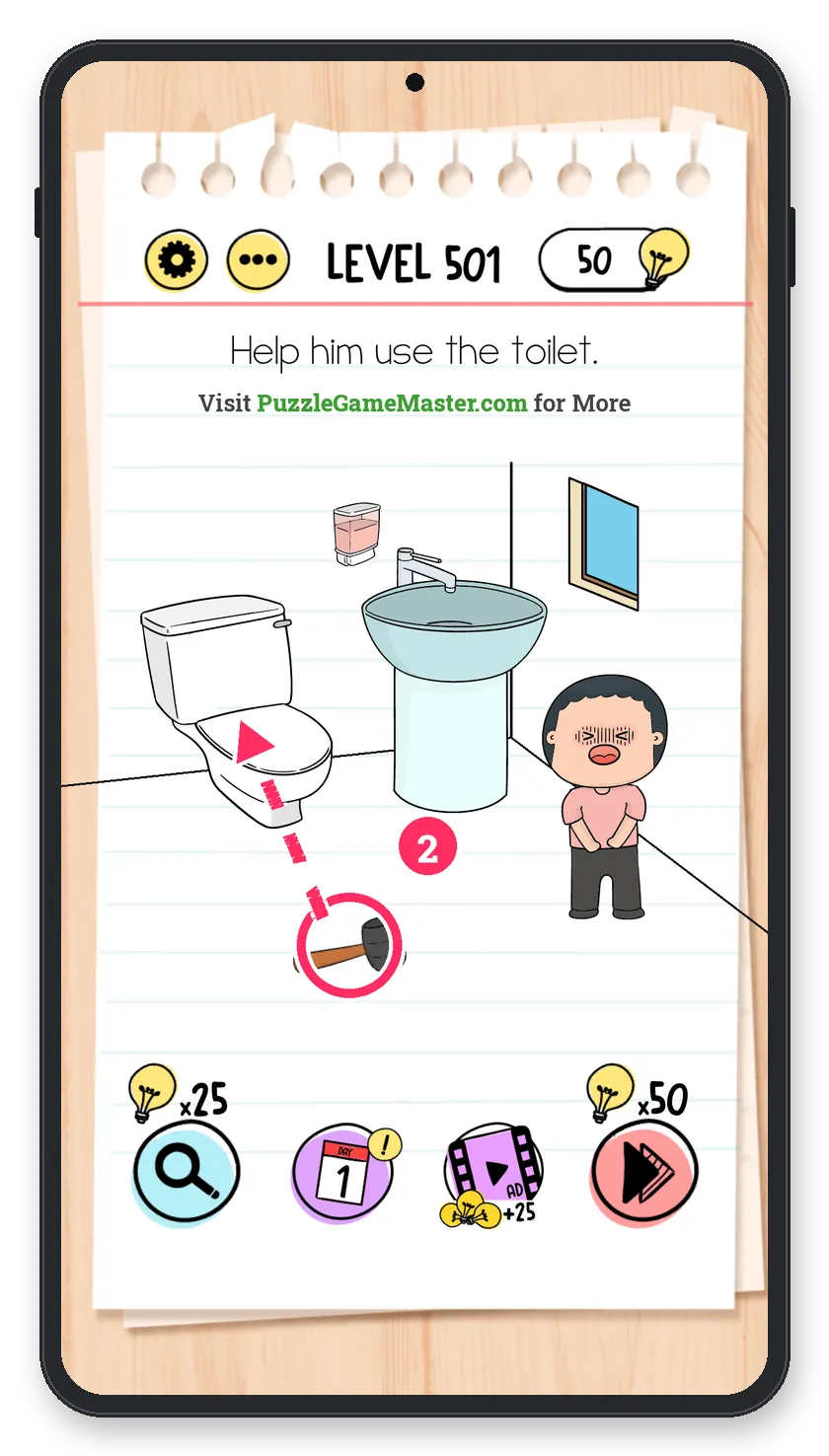Use the magnifier hint for 25 bulbs
The height and width of the screenshot is (1456, 829).
click(x=187, y=1173)
